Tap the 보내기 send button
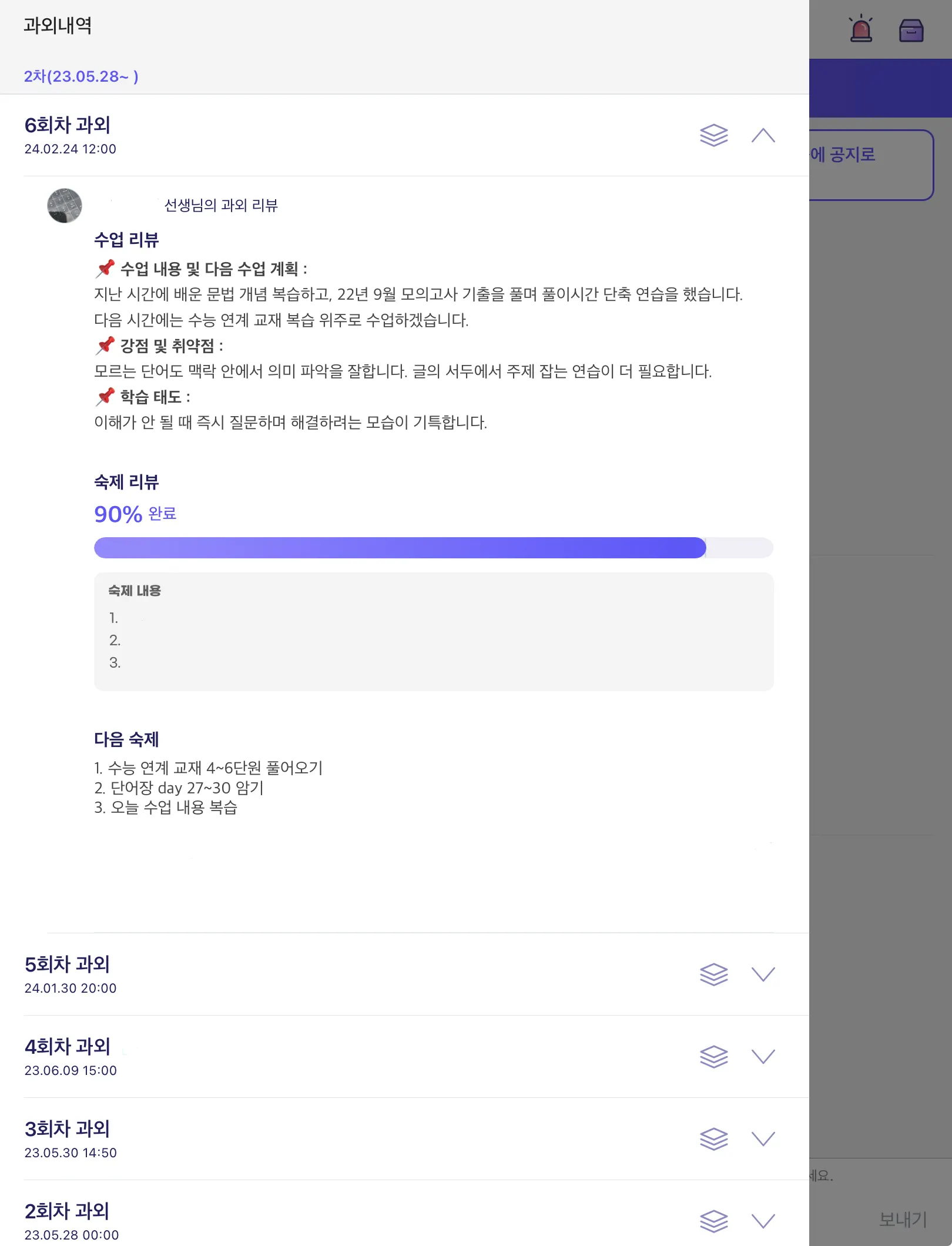 (903, 1220)
